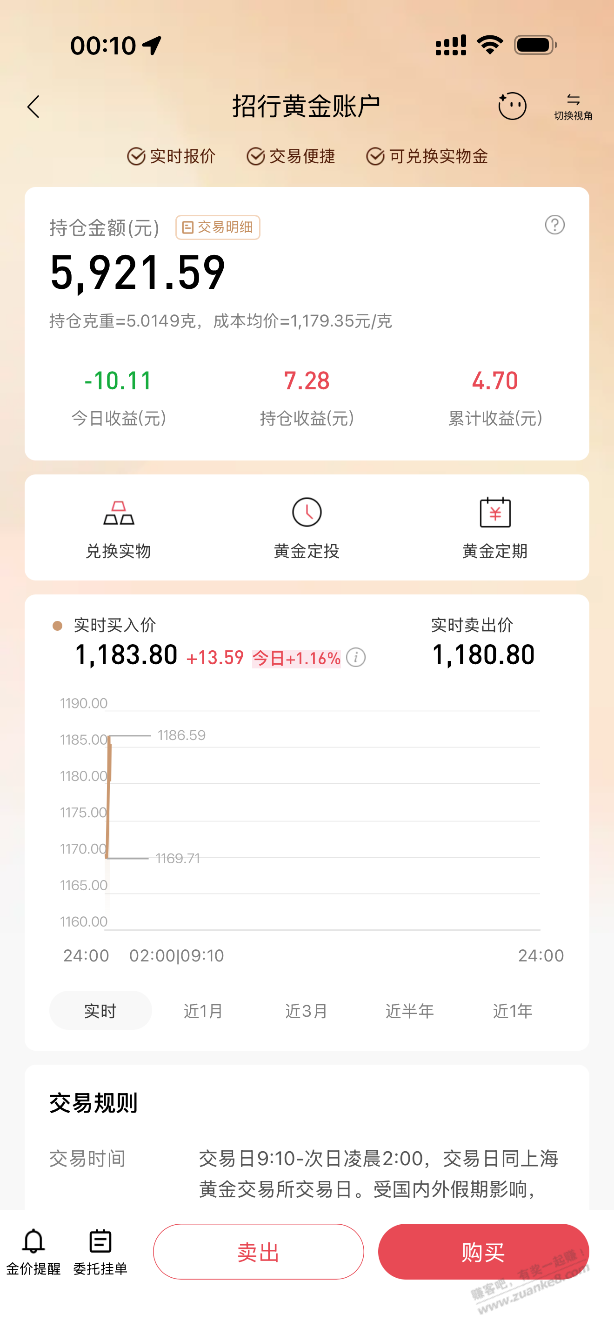The height and width of the screenshot is (1334, 614).
Task: Open 黄金定投 regular investment plan
Action: pyautogui.click(x=307, y=528)
